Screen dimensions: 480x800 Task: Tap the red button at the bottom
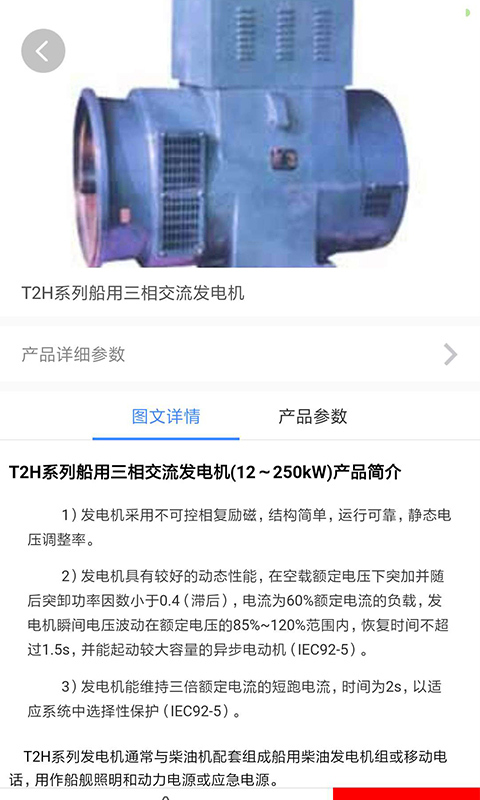pos(406,793)
